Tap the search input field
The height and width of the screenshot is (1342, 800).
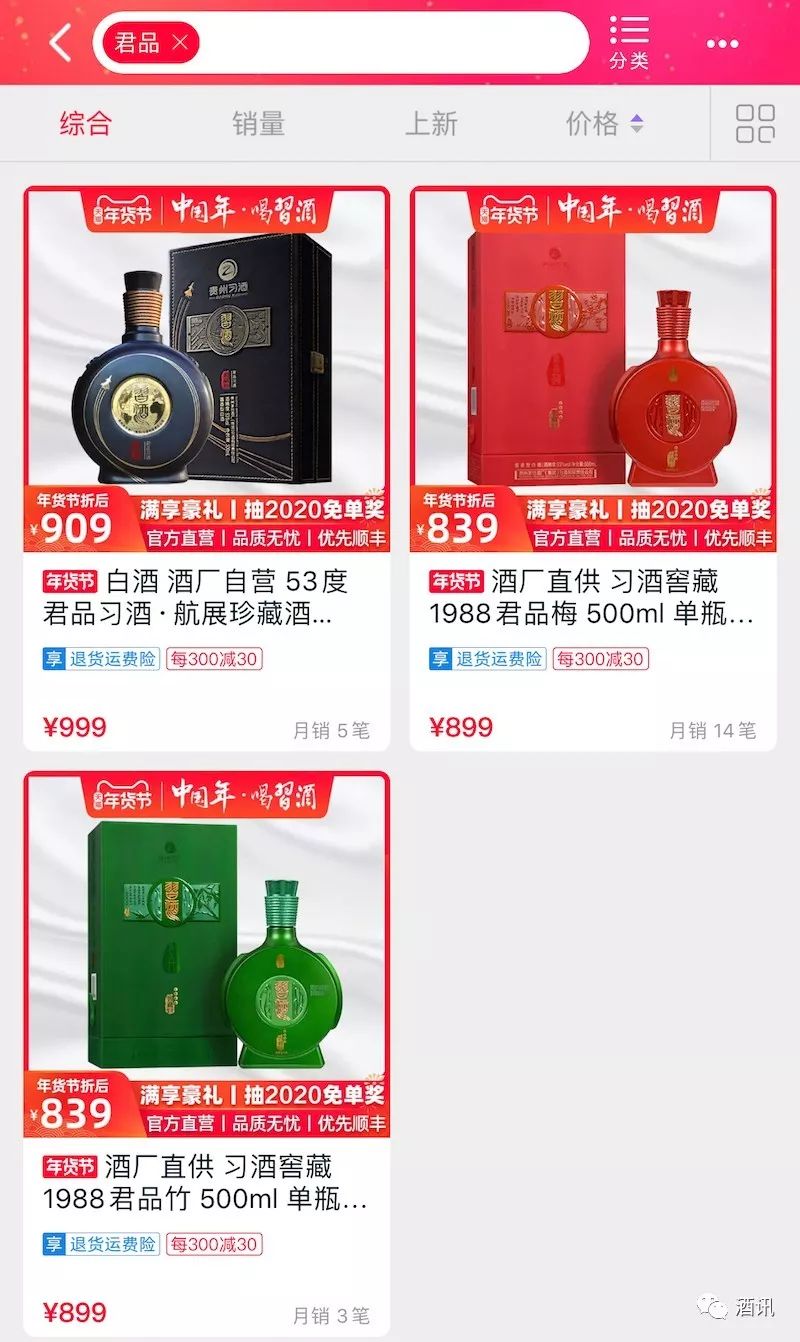coord(390,43)
